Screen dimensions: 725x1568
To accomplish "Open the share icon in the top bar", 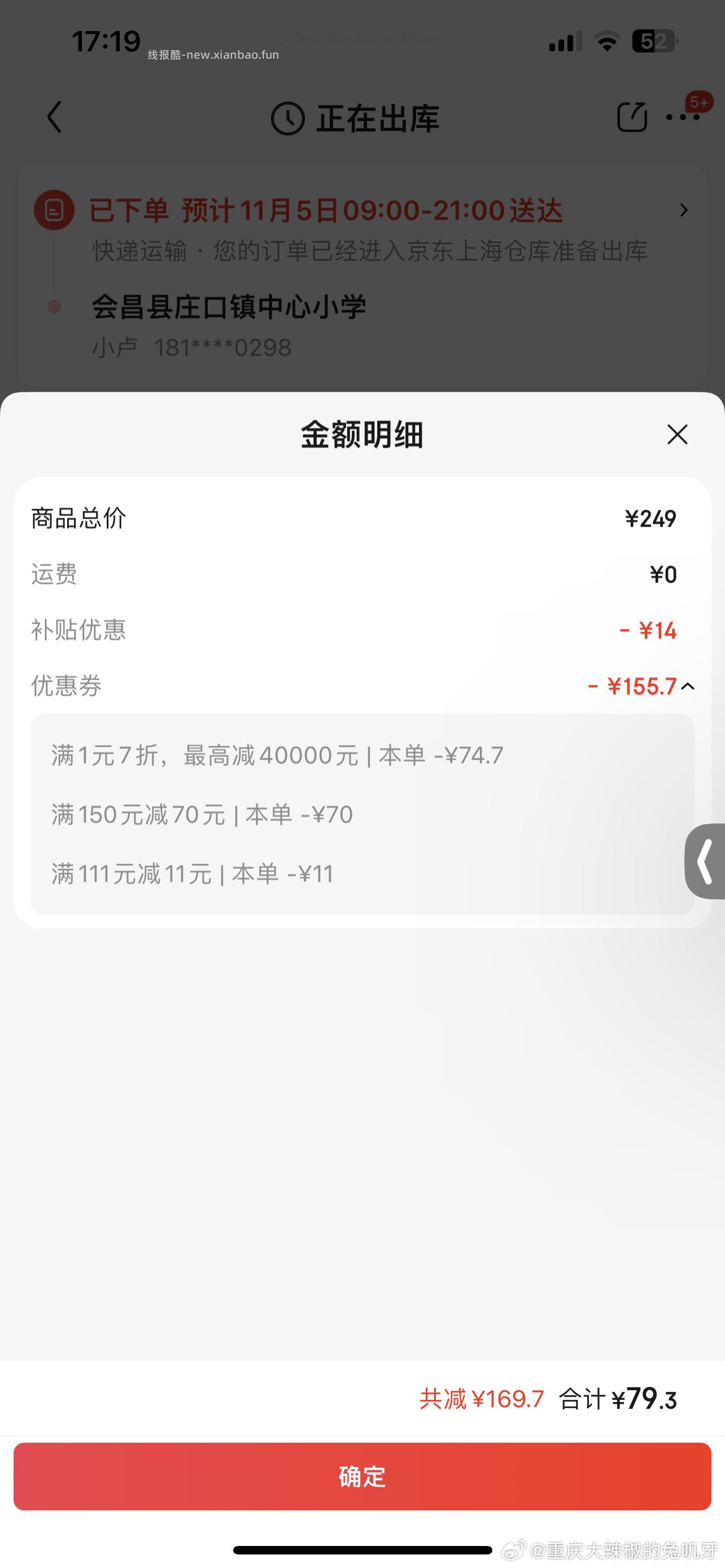I will tap(632, 117).
